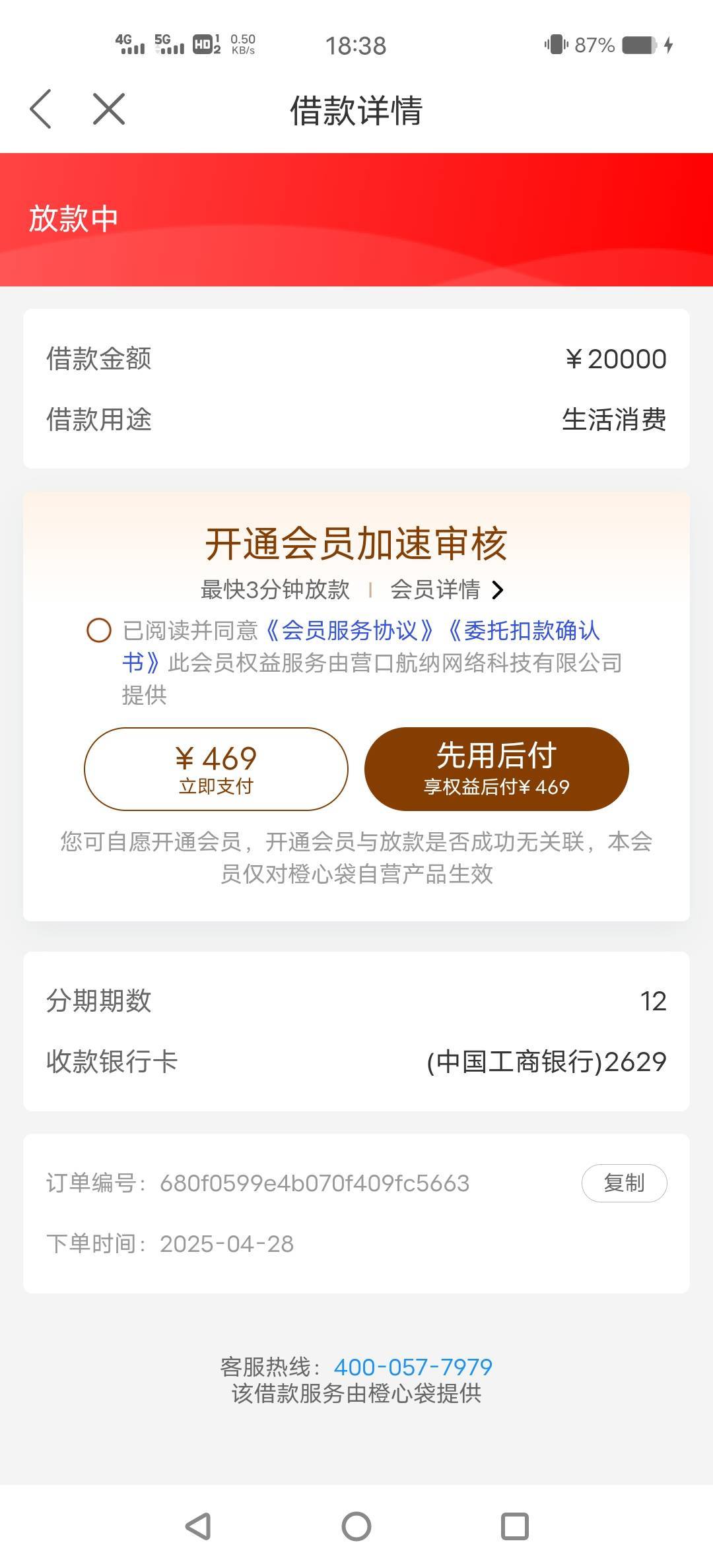Open 会员详情 membership details
The image size is (713, 1568).
click(447, 589)
